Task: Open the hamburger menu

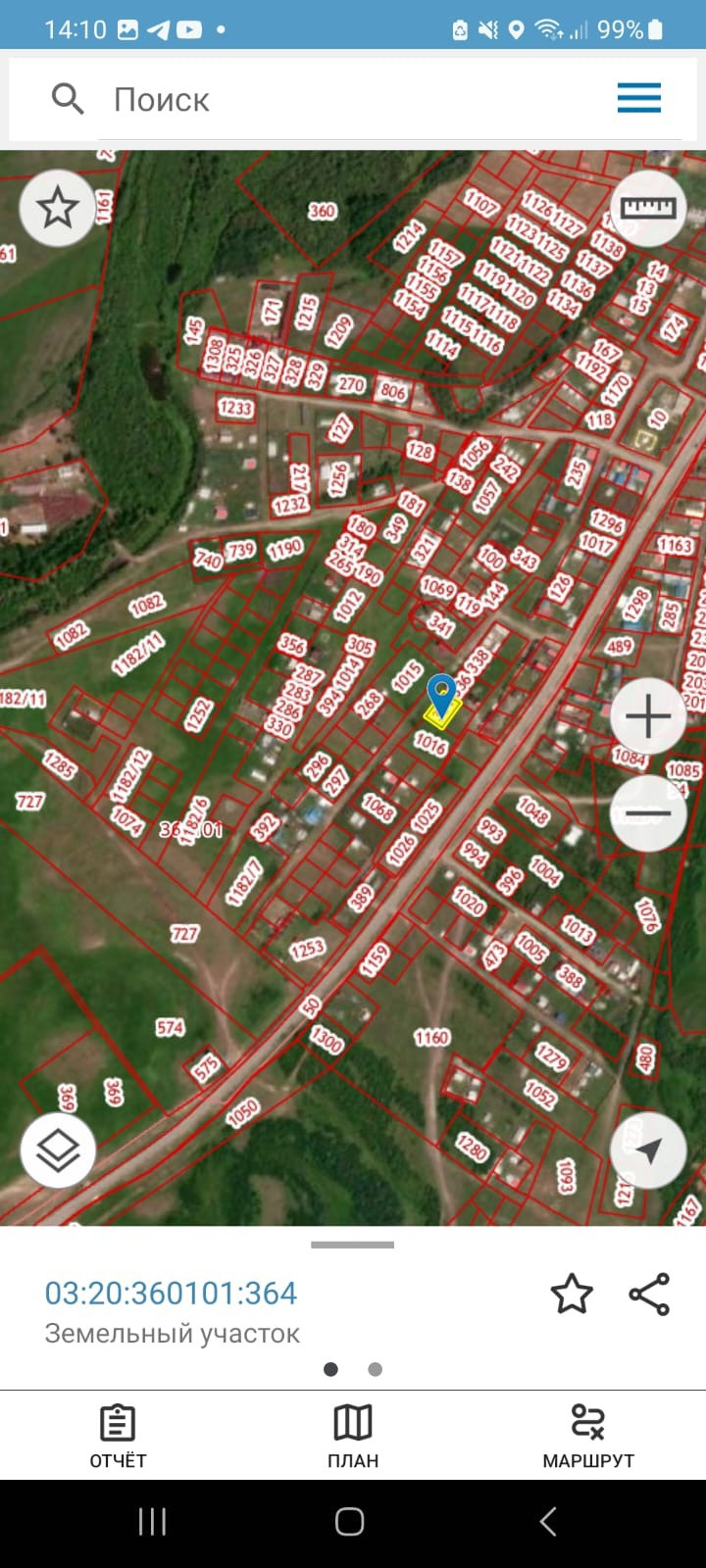Action: click(638, 98)
